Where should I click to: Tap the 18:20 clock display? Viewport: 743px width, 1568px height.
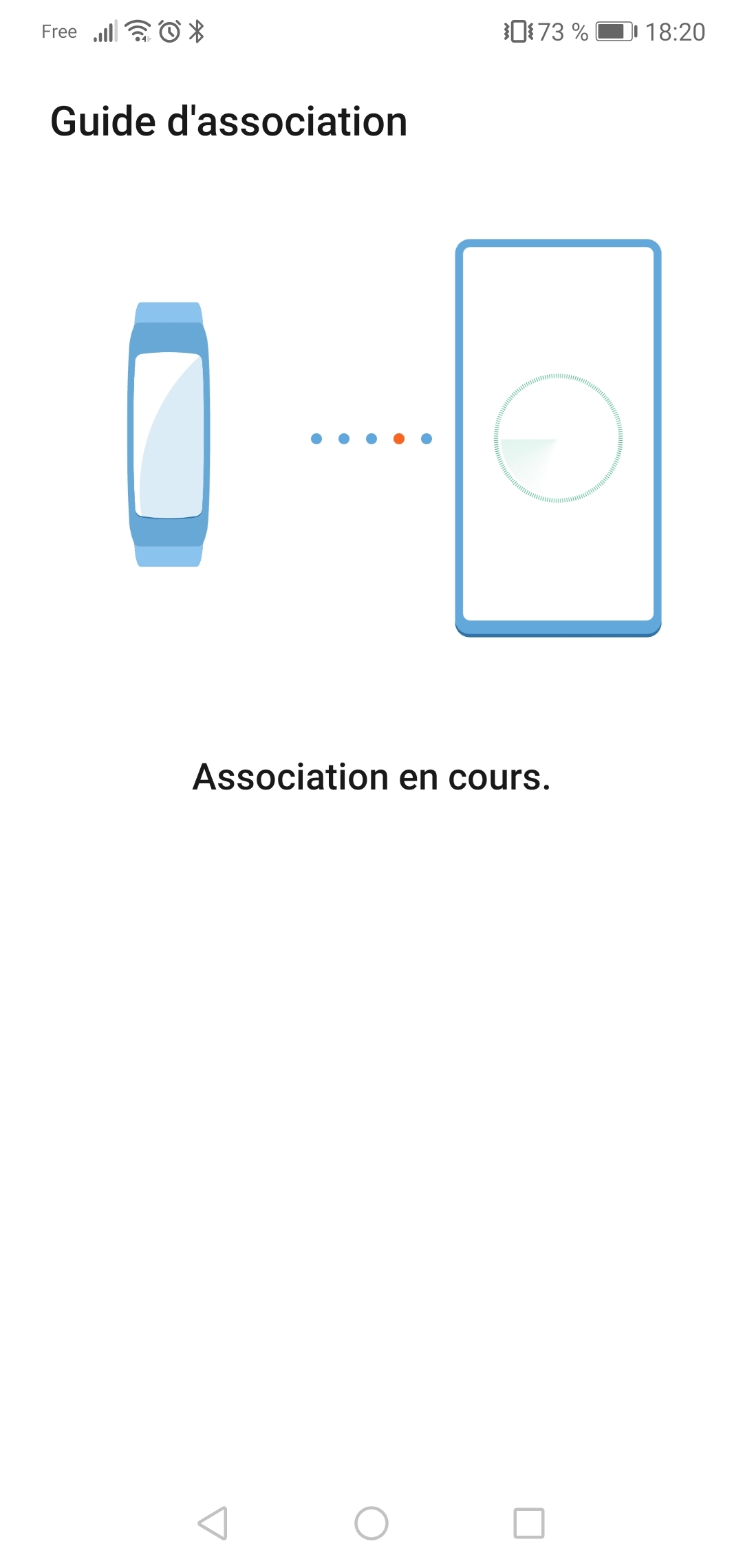pyautogui.click(x=676, y=31)
